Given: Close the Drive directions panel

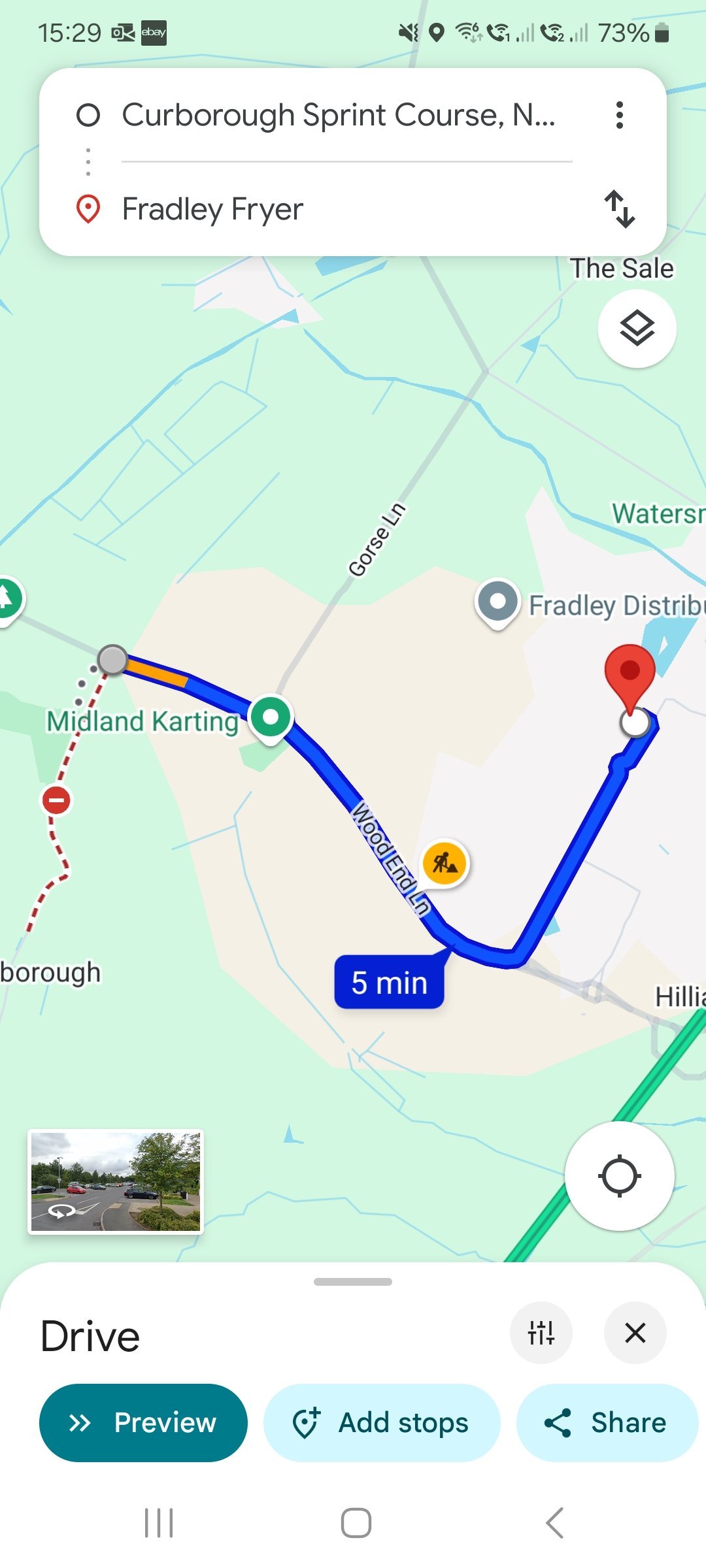Looking at the screenshot, I should pos(635,1332).
